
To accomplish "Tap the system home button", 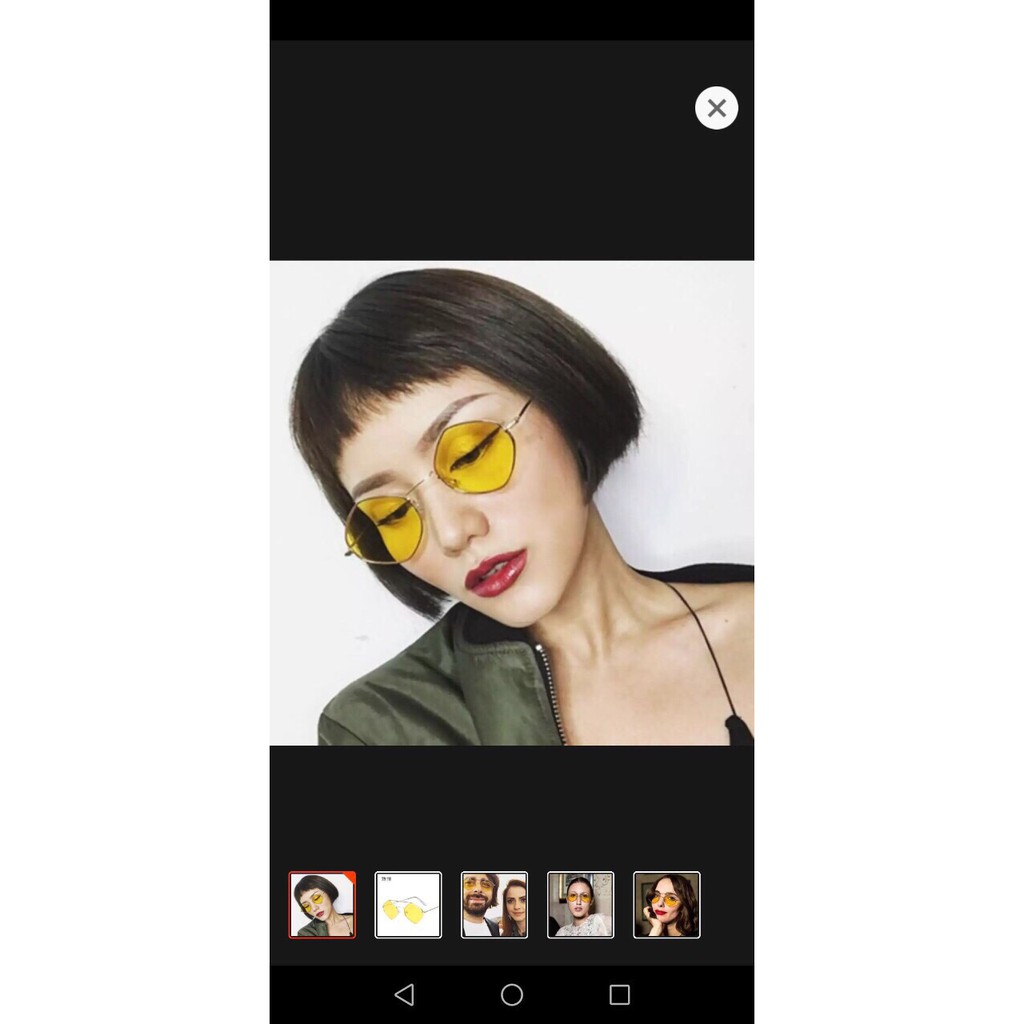I will [x=512, y=994].
